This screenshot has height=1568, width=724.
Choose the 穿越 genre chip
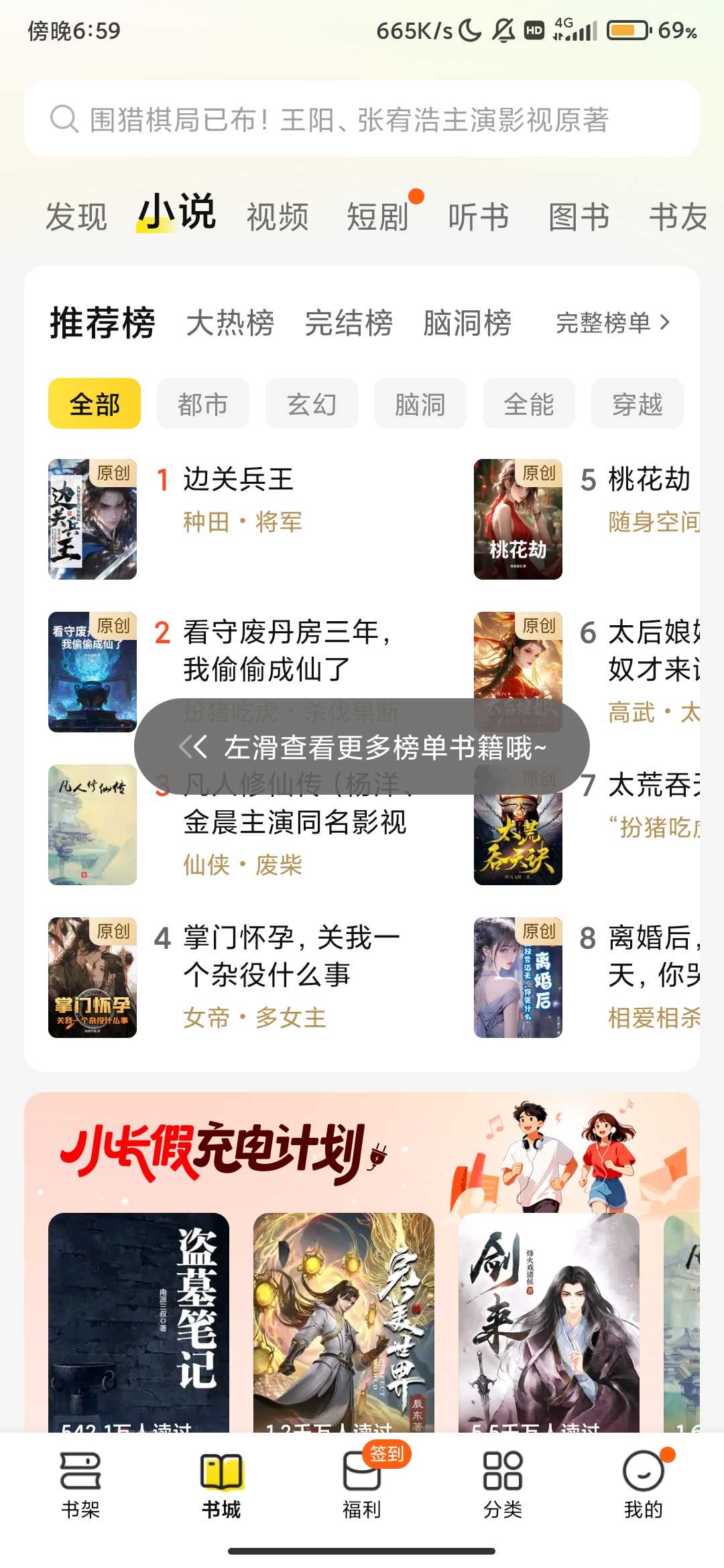[637, 404]
